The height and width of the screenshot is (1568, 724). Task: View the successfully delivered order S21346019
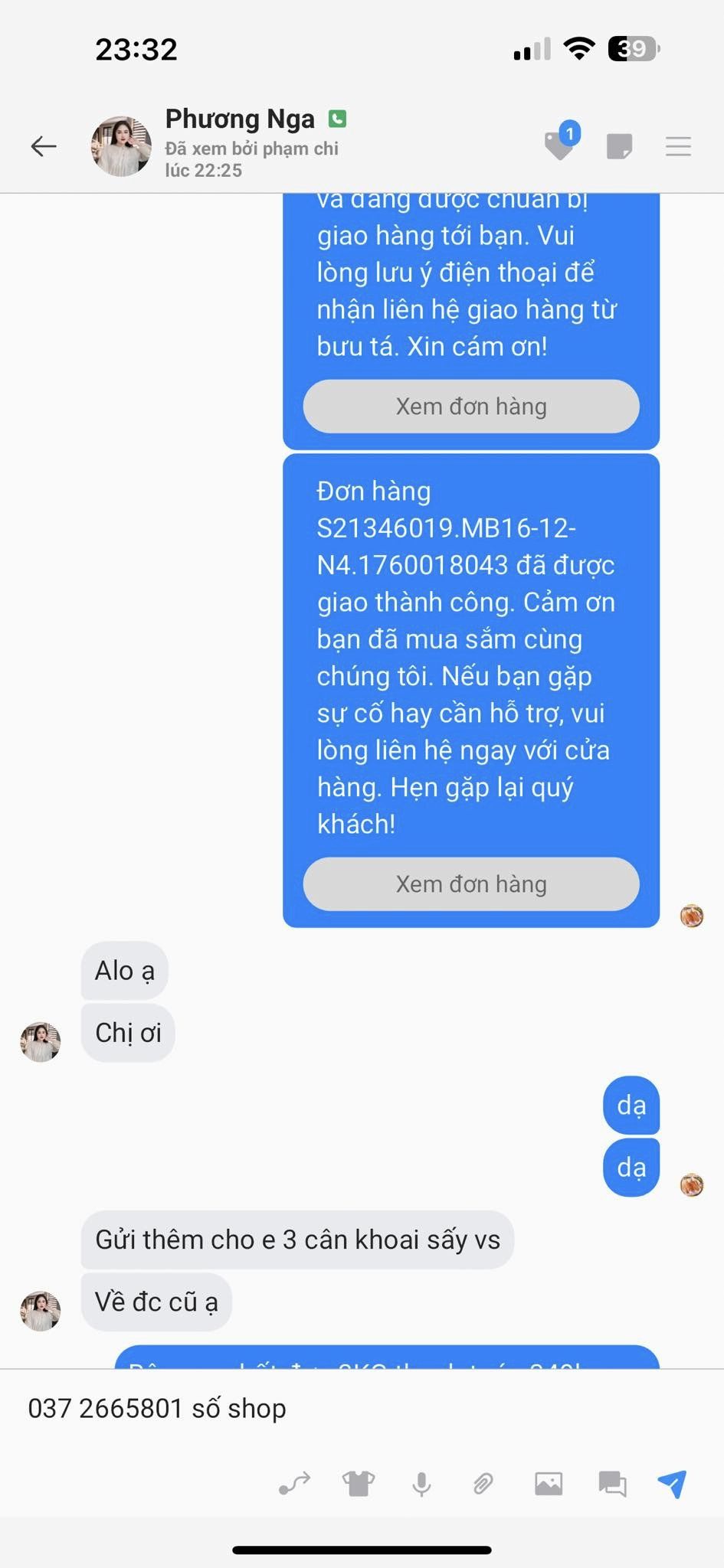(471, 884)
